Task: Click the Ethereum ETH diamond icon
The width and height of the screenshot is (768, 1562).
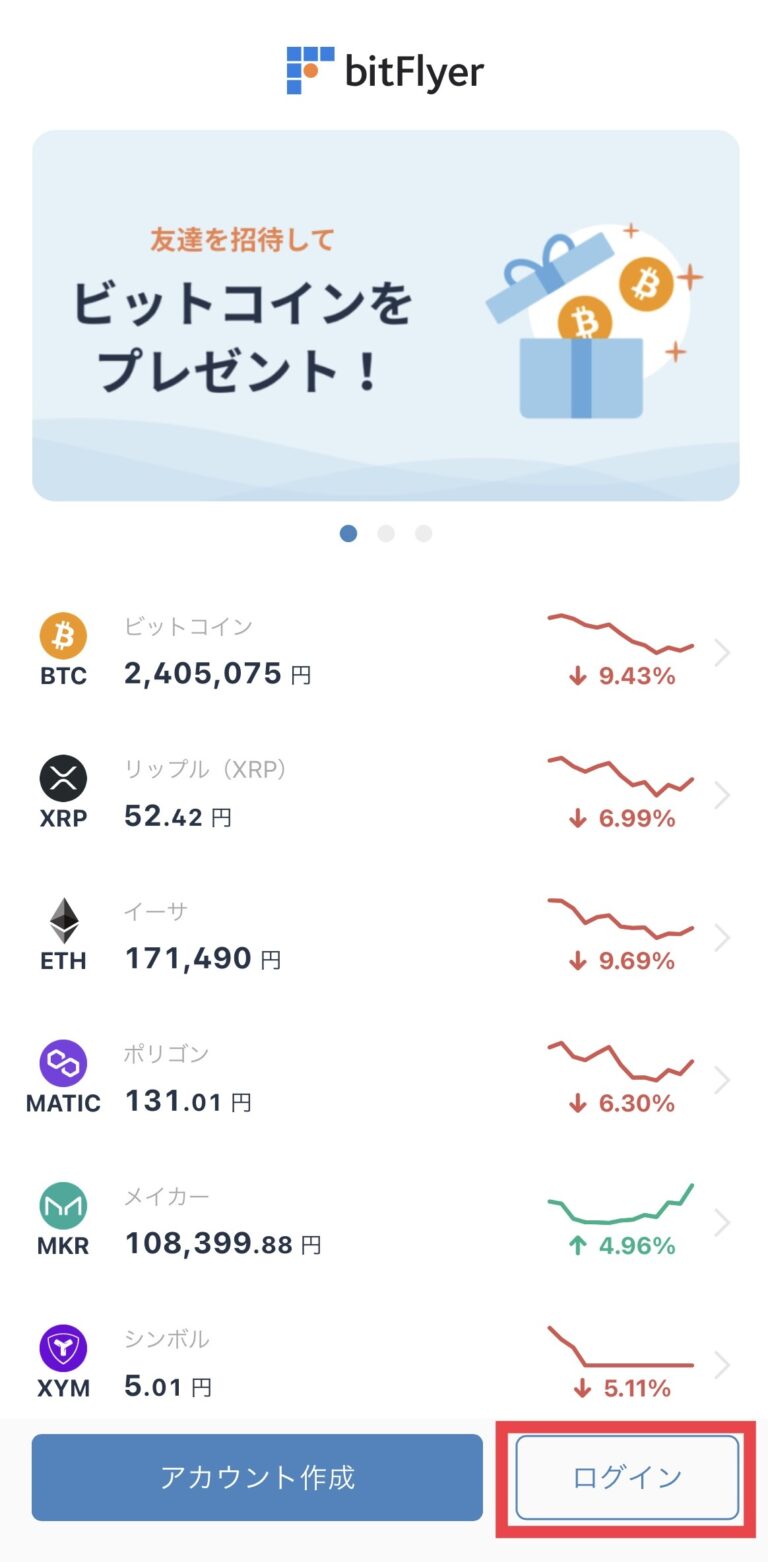Action: [63, 919]
